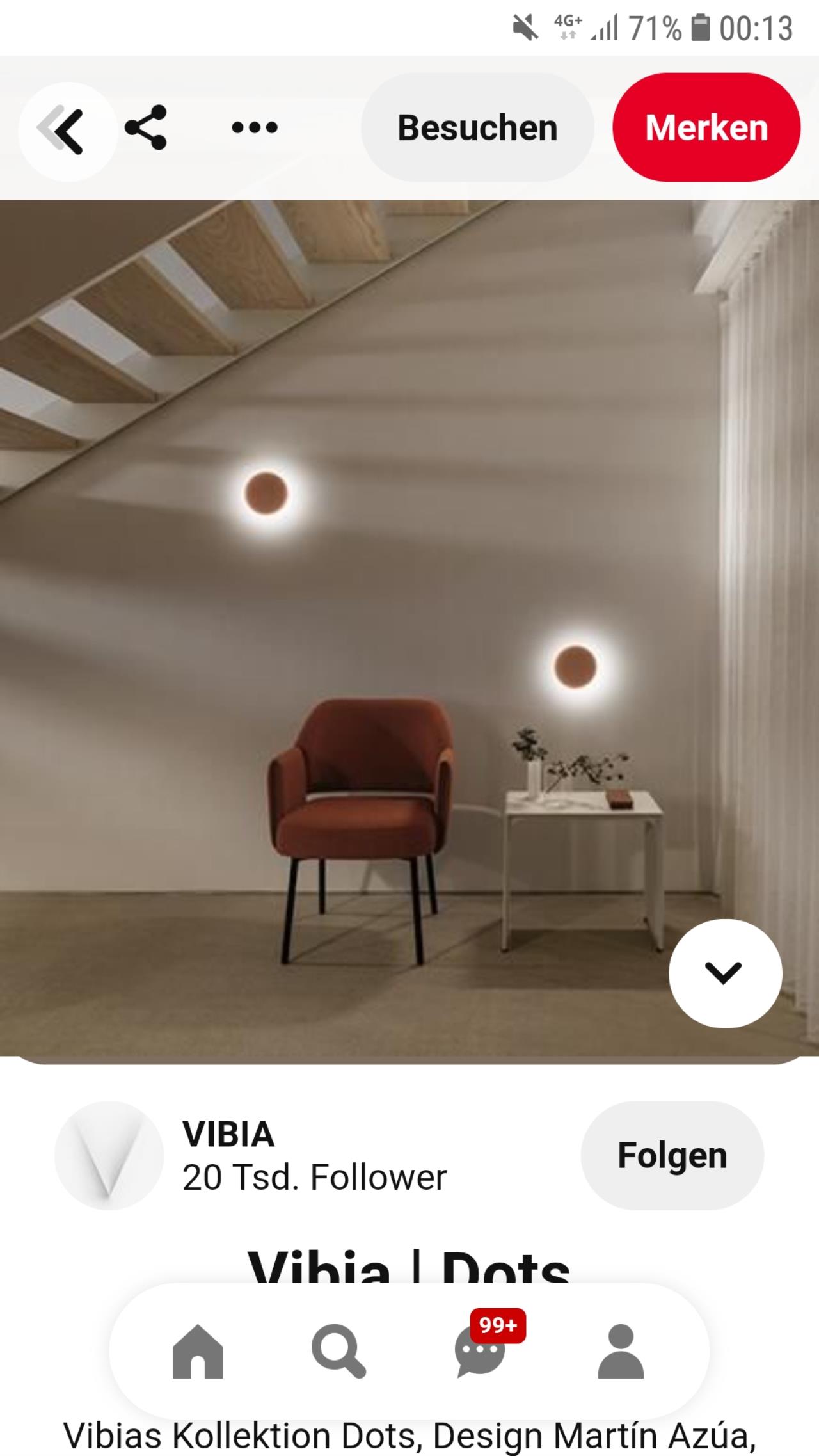Open the three-dot overflow menu

point(255,128)
